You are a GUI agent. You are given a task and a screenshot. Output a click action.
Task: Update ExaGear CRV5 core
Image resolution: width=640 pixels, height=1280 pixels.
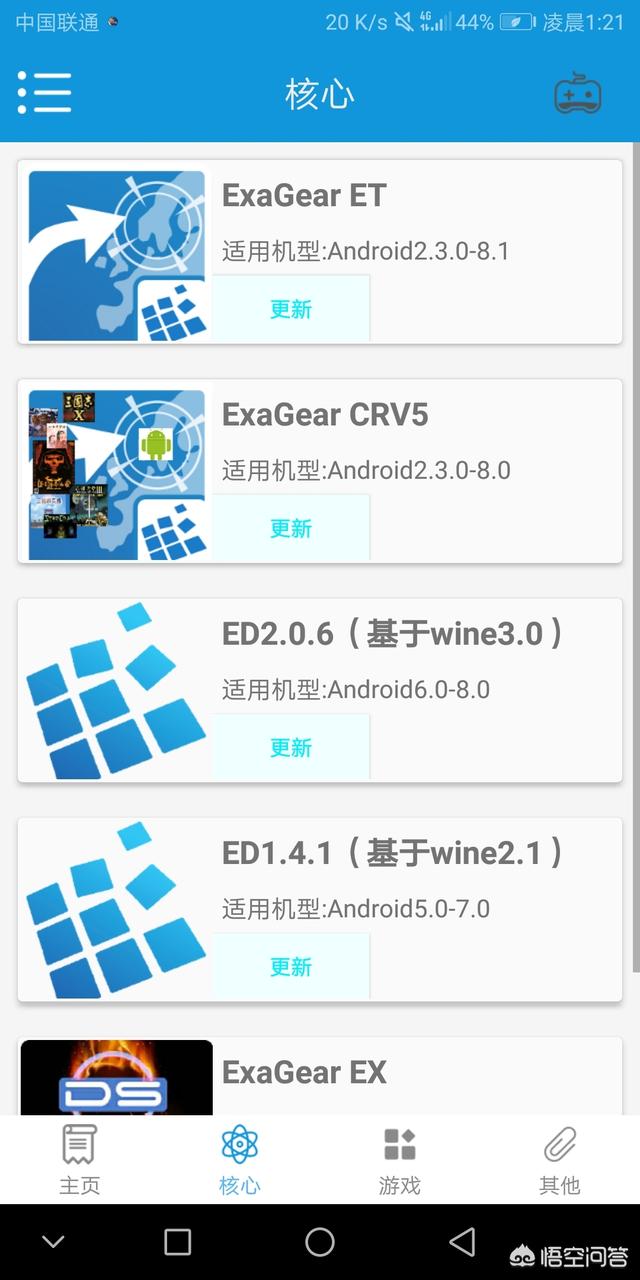(291, 528)
